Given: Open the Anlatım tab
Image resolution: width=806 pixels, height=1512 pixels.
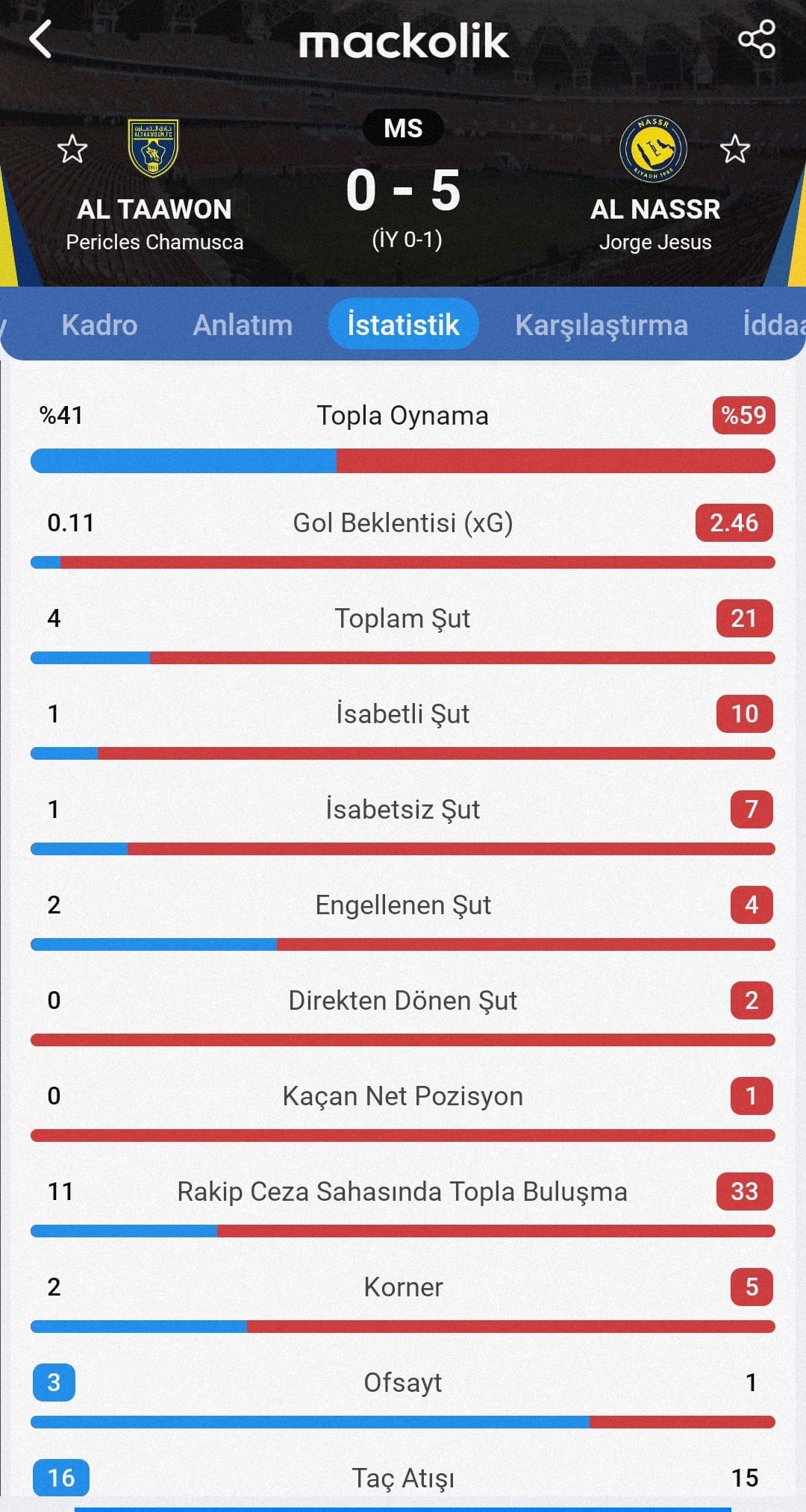Looking at the screenshot, I should pos(243,325).
